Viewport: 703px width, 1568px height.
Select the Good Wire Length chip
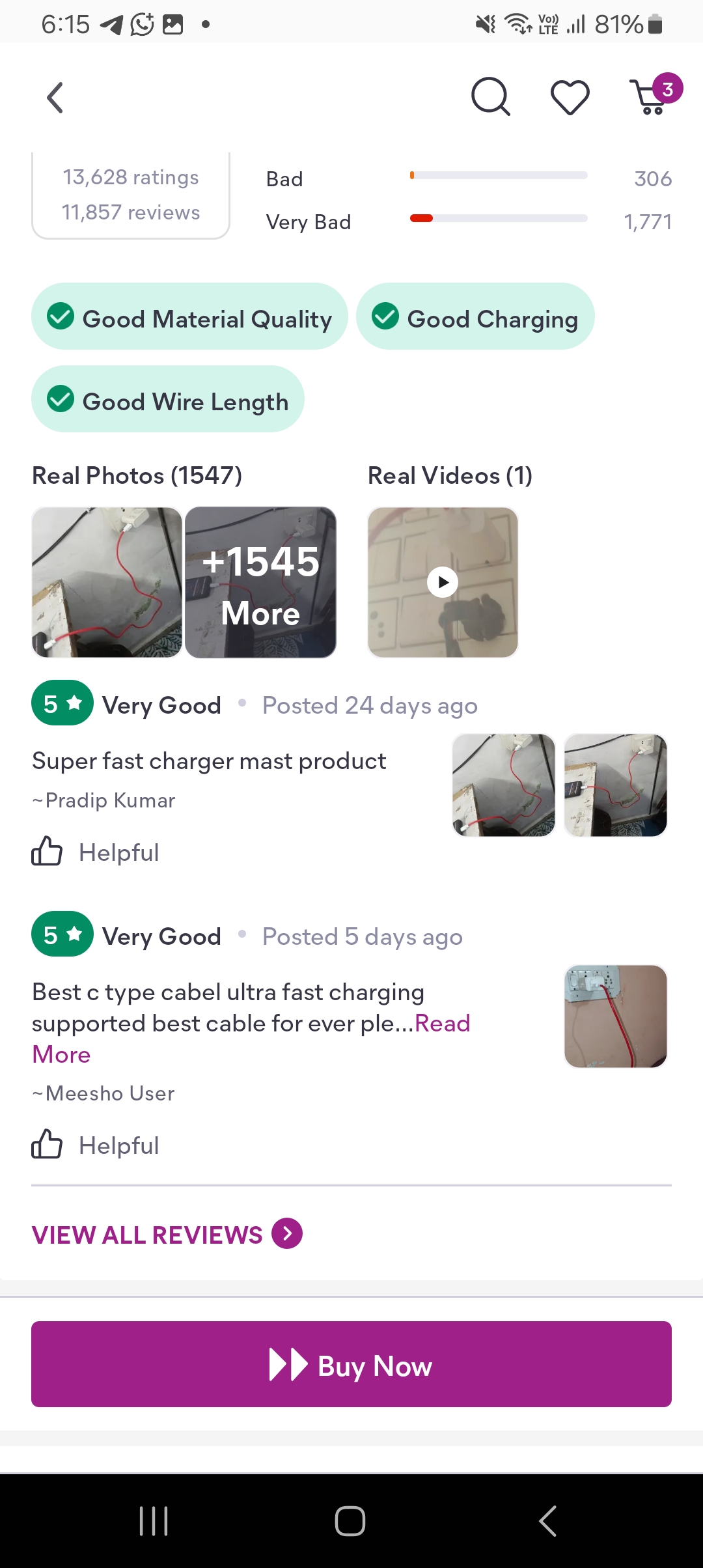[168, 399]
